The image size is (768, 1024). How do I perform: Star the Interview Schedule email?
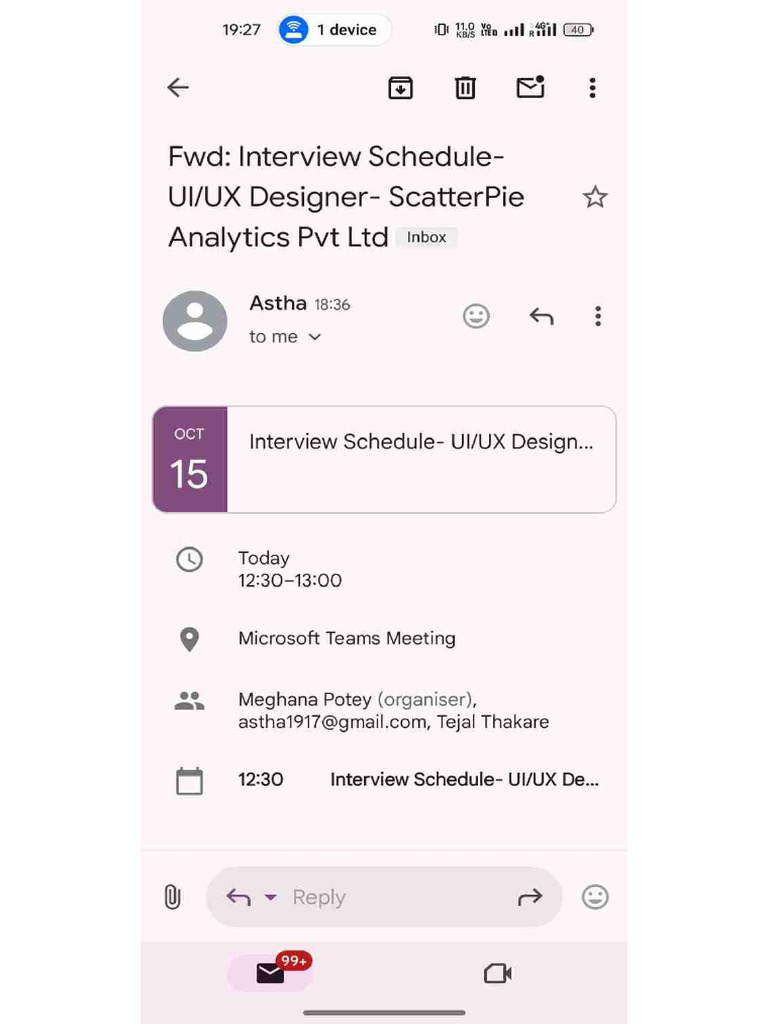pyautogui.click(x=595, y=197)
